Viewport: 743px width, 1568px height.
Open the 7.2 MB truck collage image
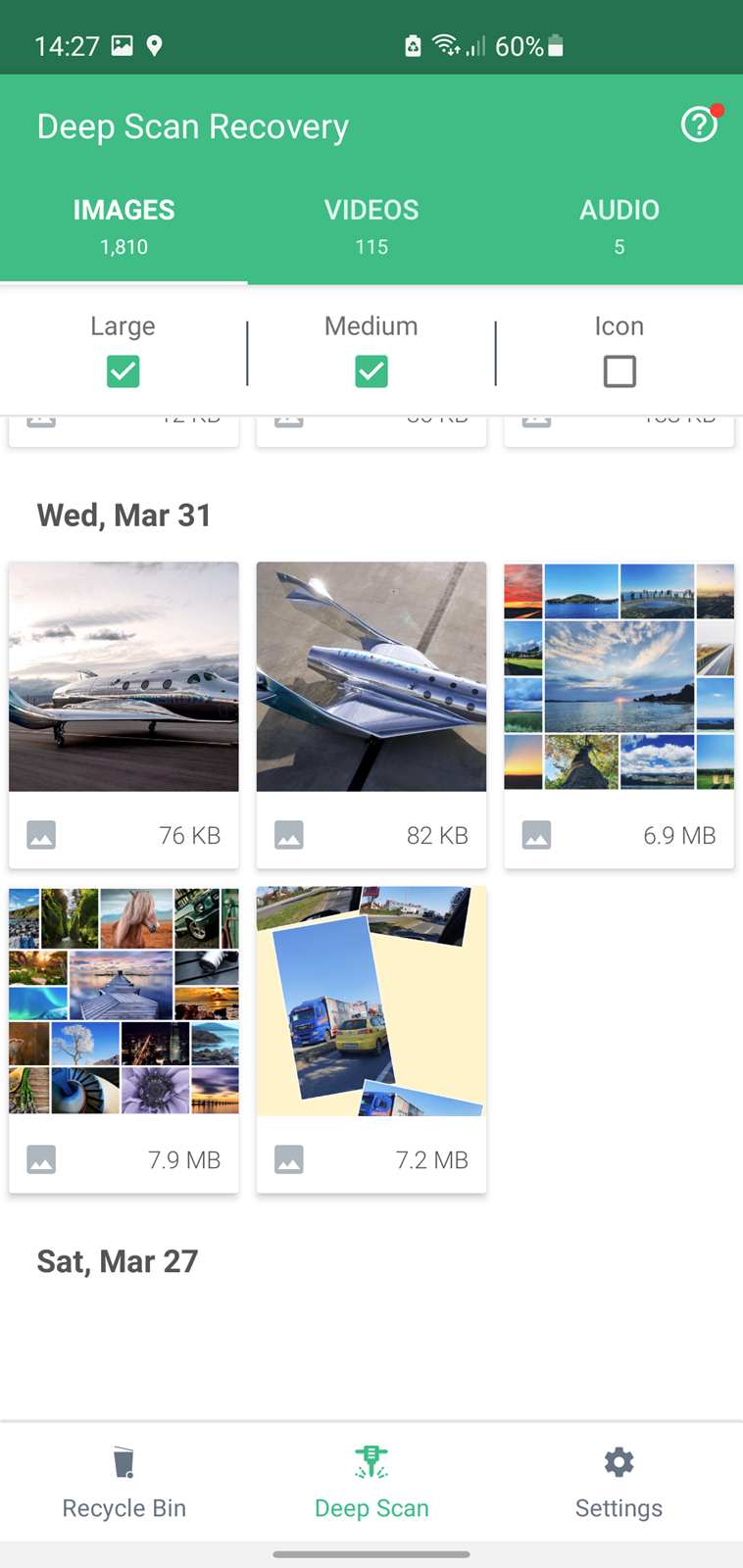371,1040
